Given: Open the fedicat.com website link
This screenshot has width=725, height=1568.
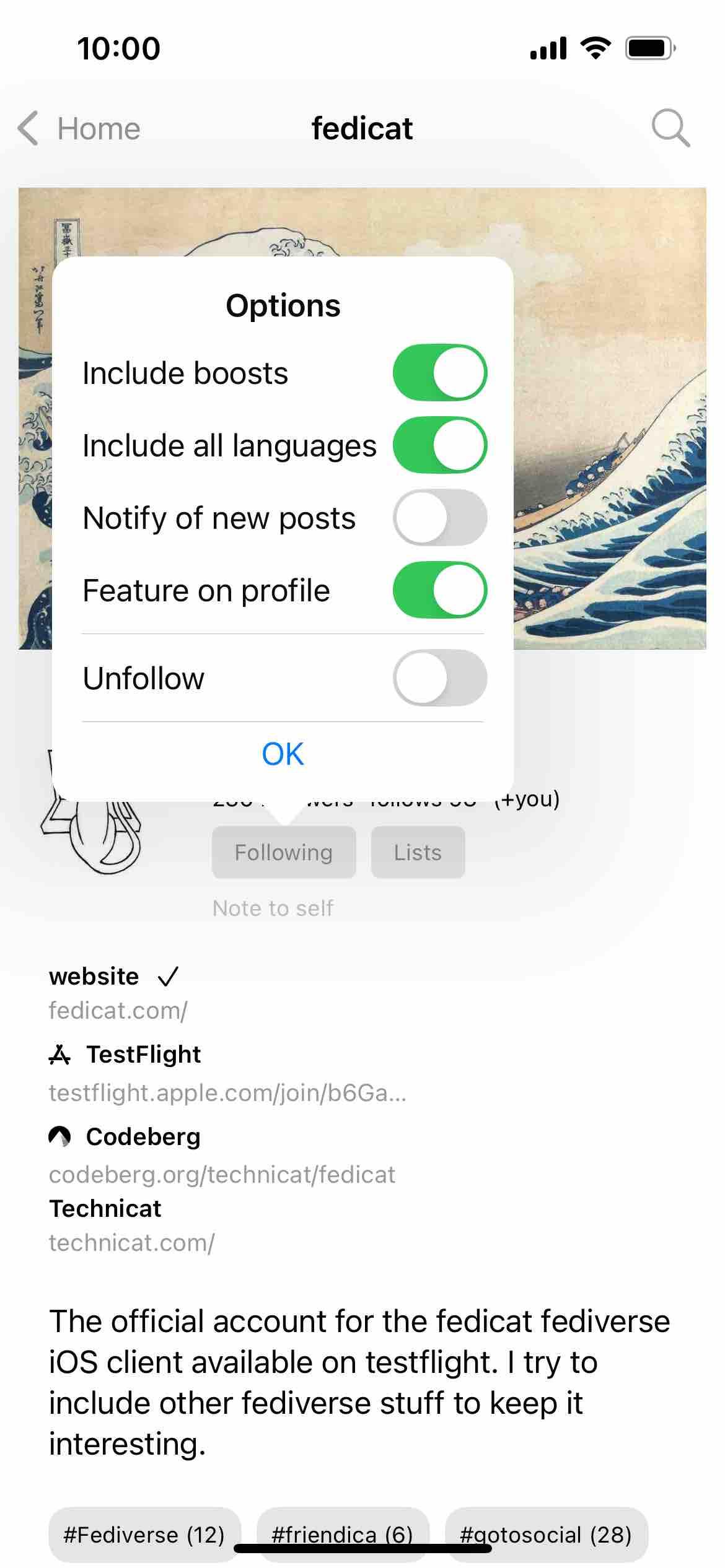Looking at the screenshot, I should click(118, 1010).
